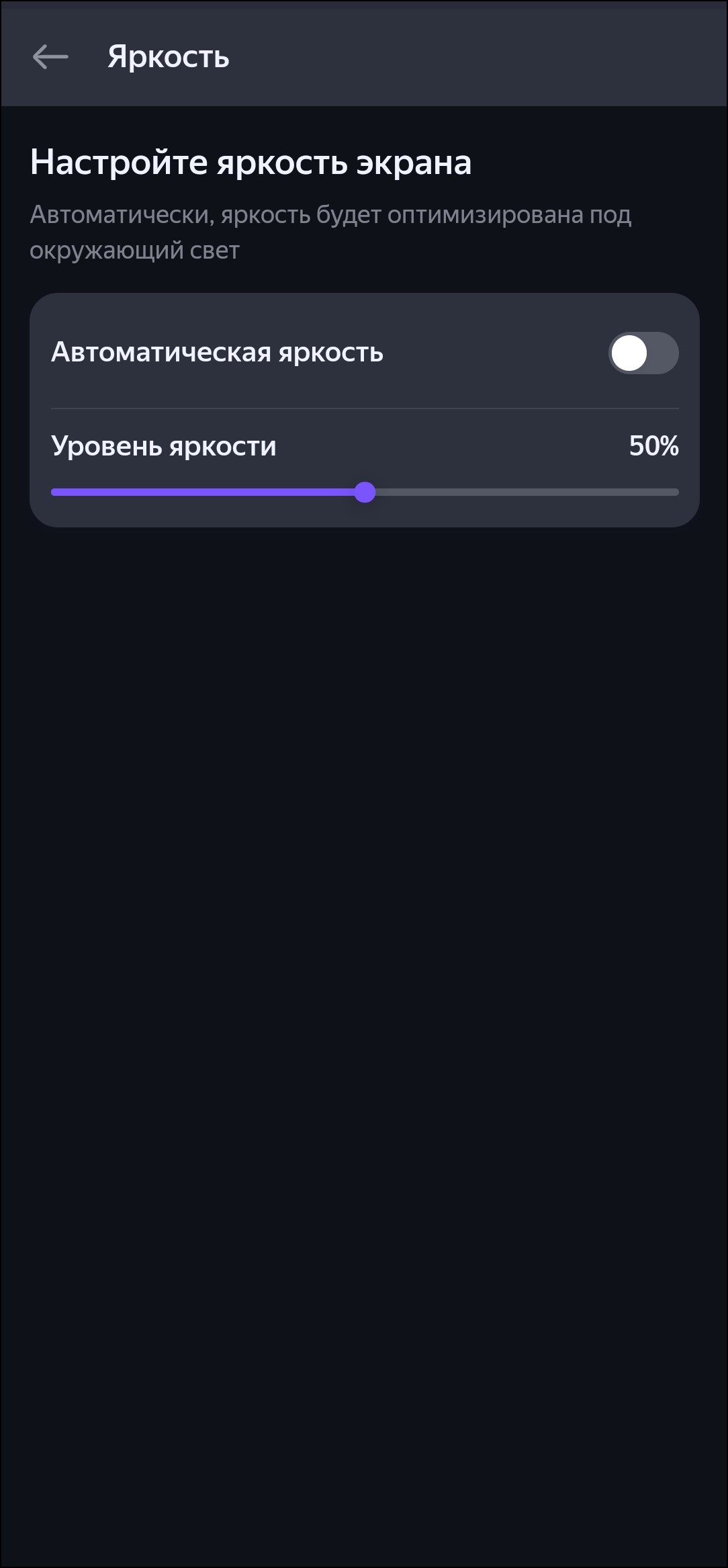Image resolution: width=728 pixels, height=1568 pixels.
Task: Enable the Автоматическая яркость switch
Action: tap(643, 353)
